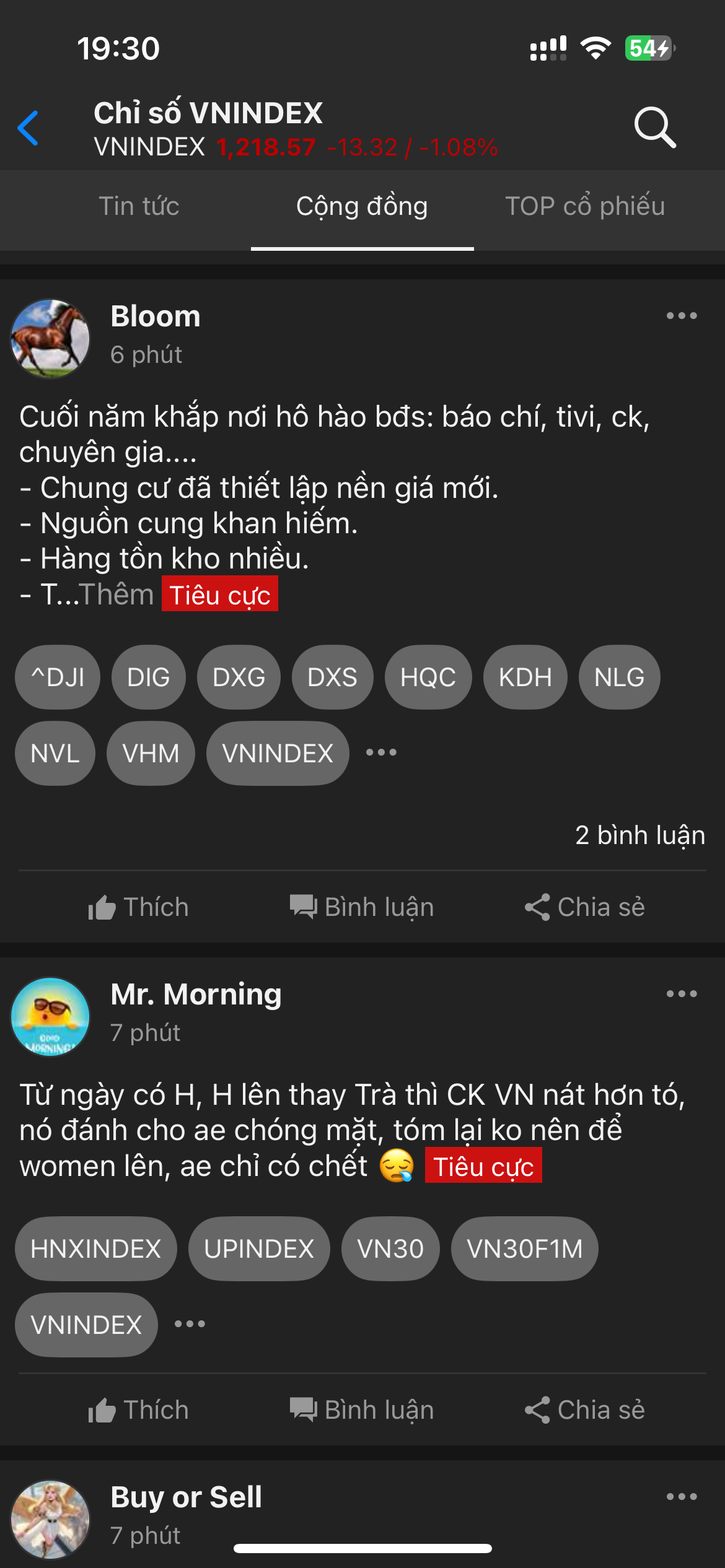Switch to the TOP cổ phiếu tab
This screenshot has height=1568, width=725.
point(584,206)
